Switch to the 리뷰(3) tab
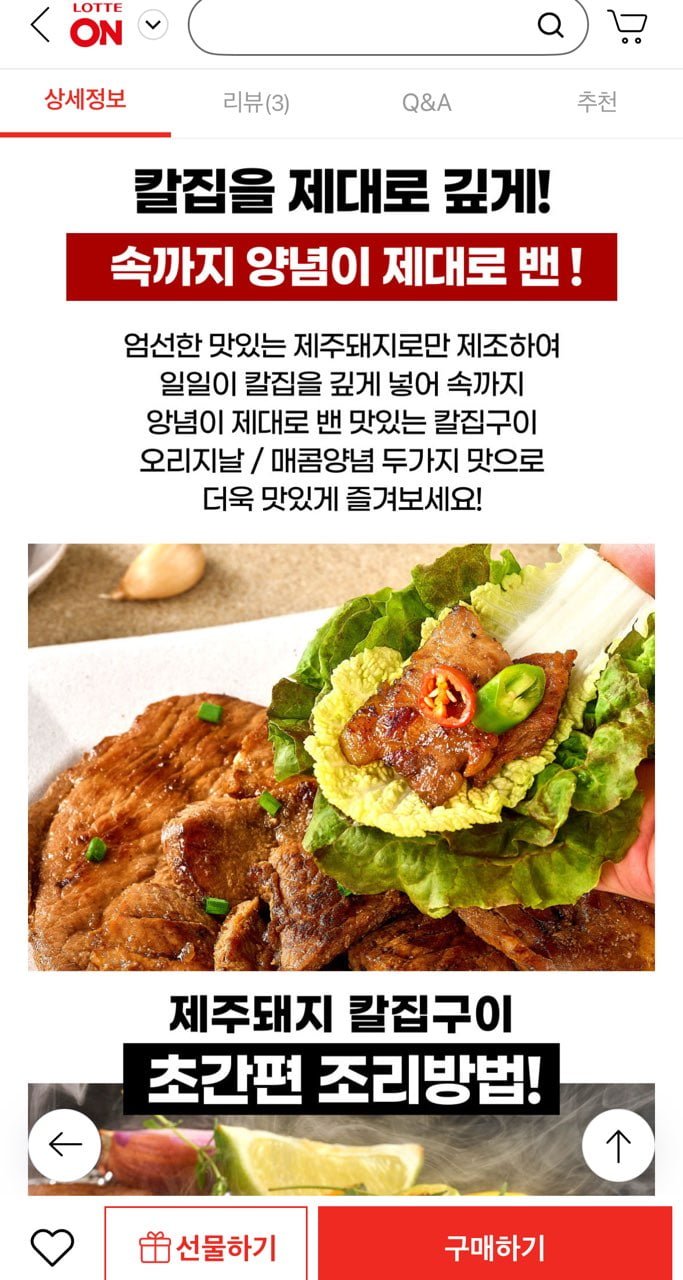This screenshot has width=683, height=1280. coord(256,102)
